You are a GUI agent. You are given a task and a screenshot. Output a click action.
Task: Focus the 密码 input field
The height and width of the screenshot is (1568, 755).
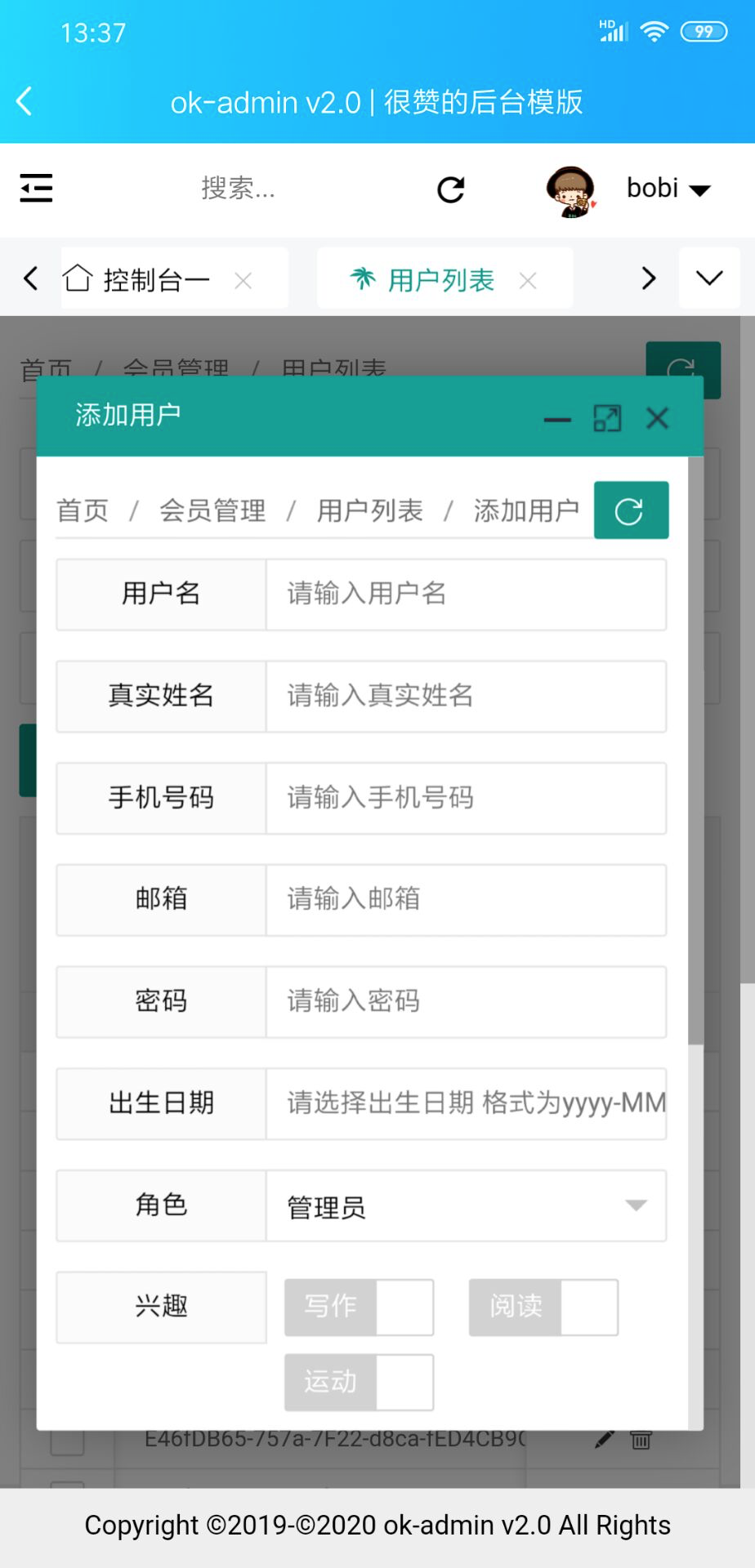[x=466, y=1001]
